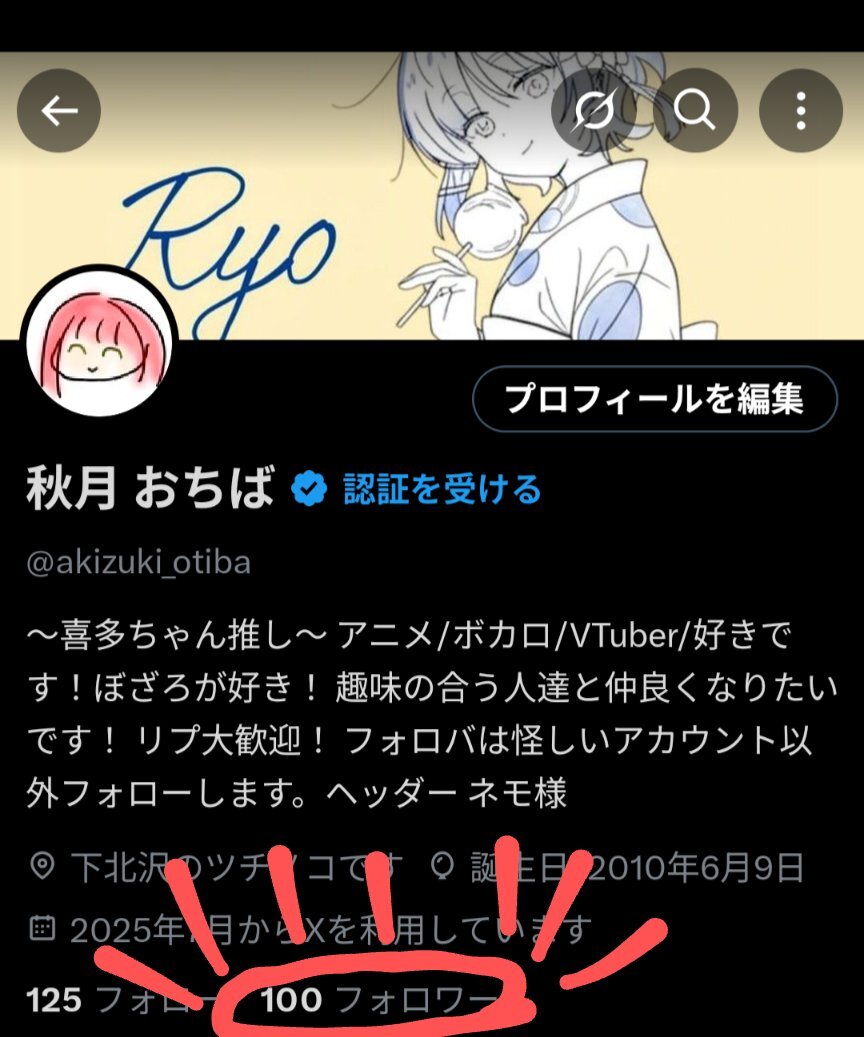Open the three-dot overflow menu

coord(800,111)
